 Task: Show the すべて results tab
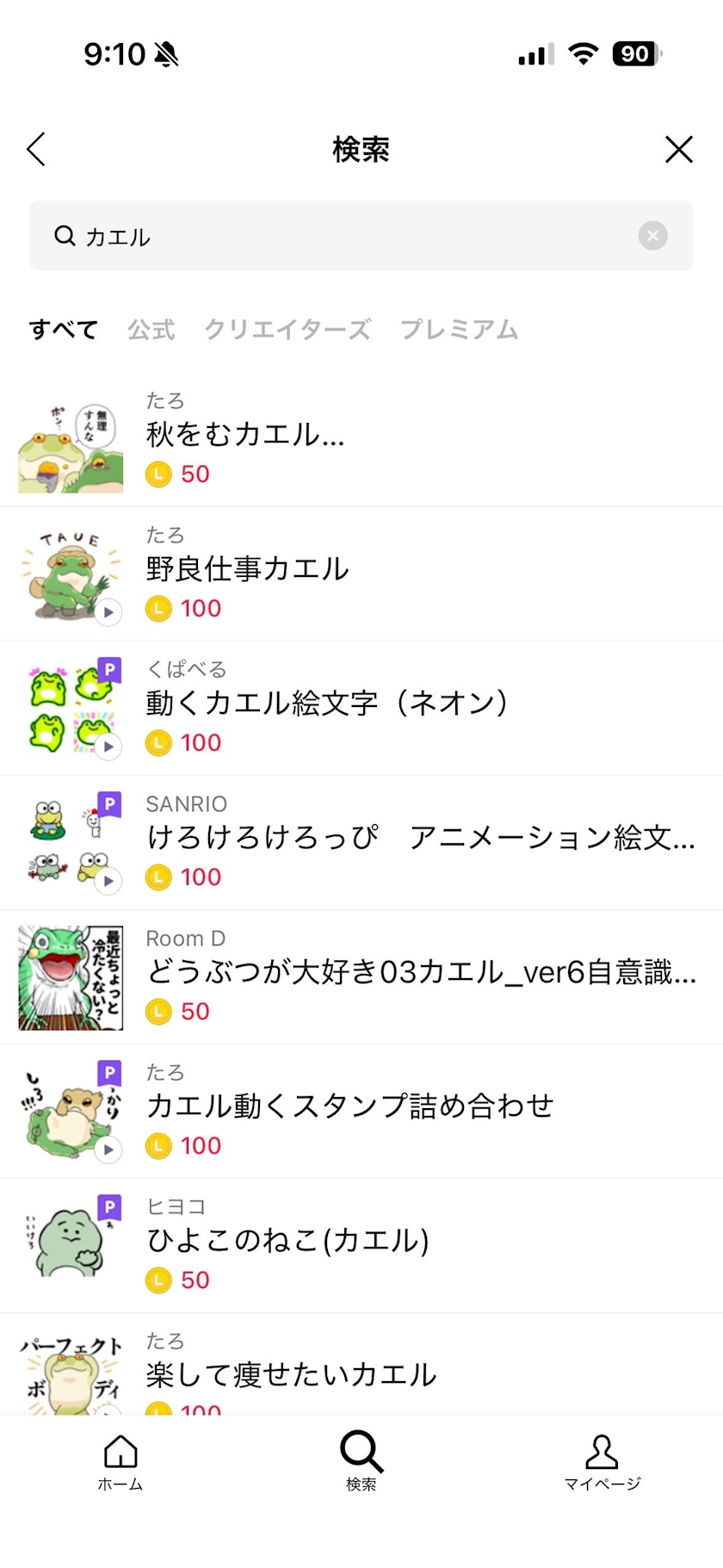click(63, 330)
